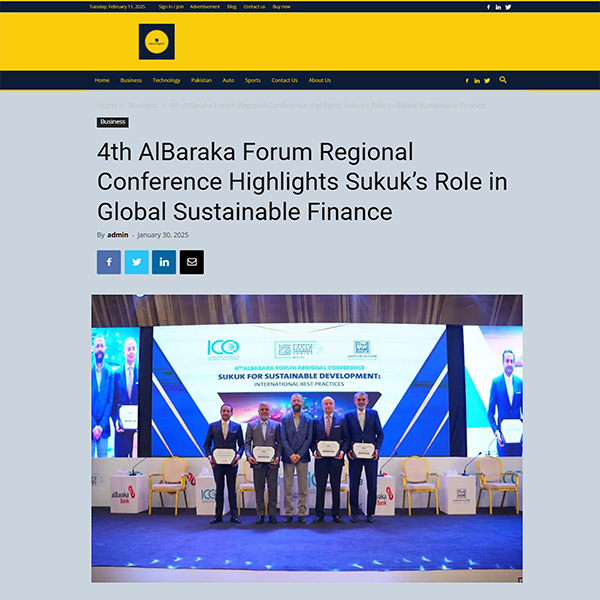The width and height of the screenshot is (600, 600).
Task: Open About Us page from menu
Action: pyautogui.click(x=320, y=80)
